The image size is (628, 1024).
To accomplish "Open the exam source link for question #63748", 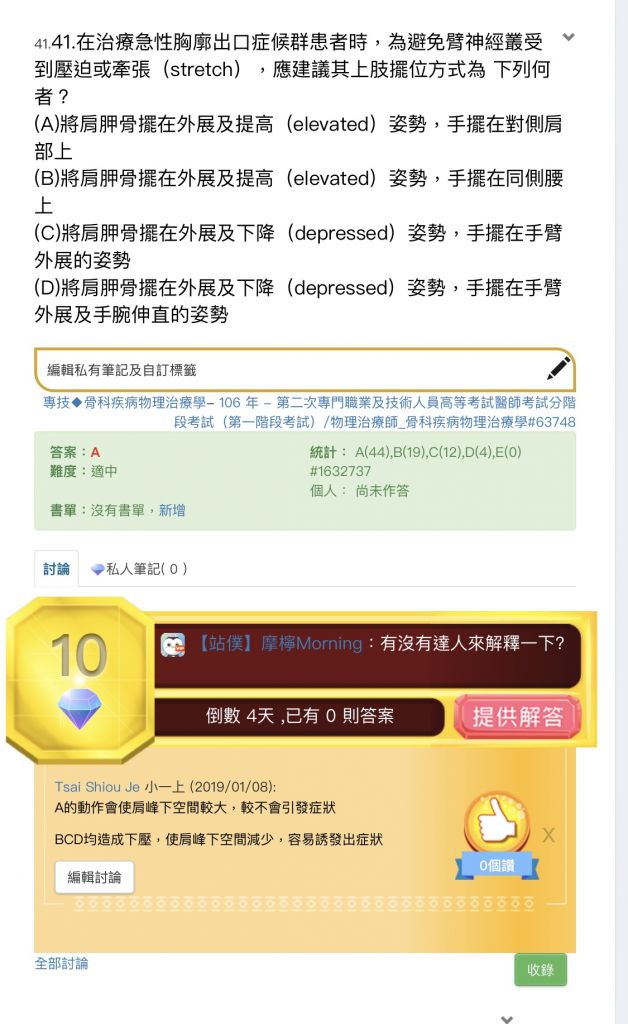I will point(308,412).
